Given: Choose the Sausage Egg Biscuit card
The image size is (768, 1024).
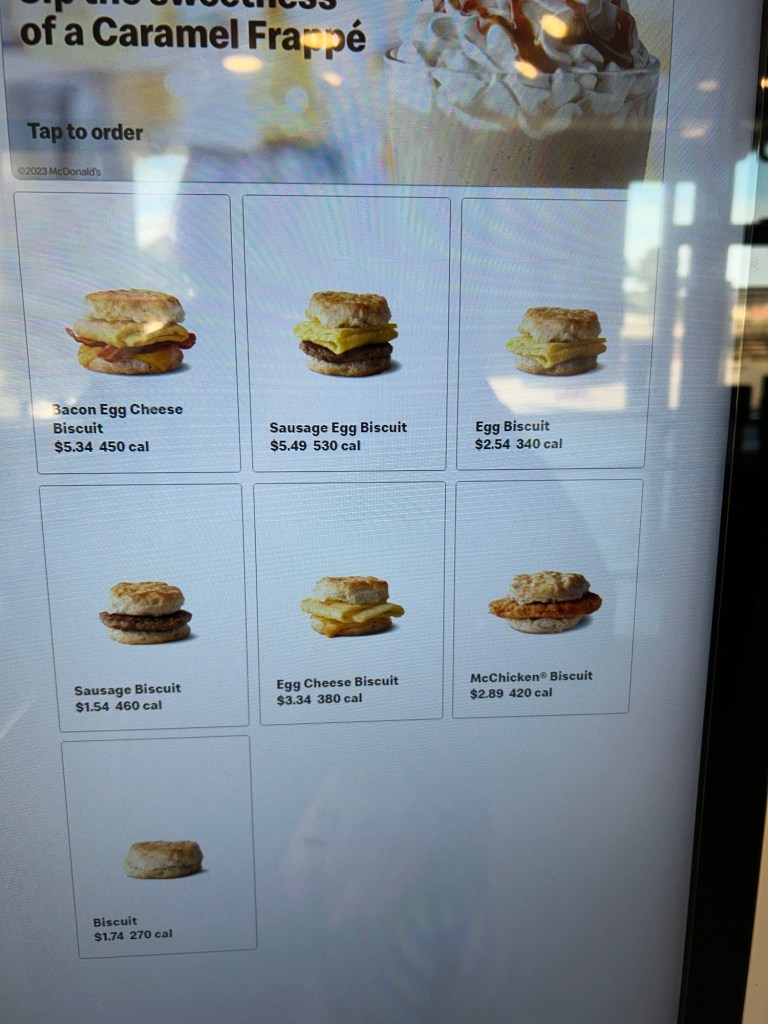Looking at the screenshot, I should (x=346, y=334).
